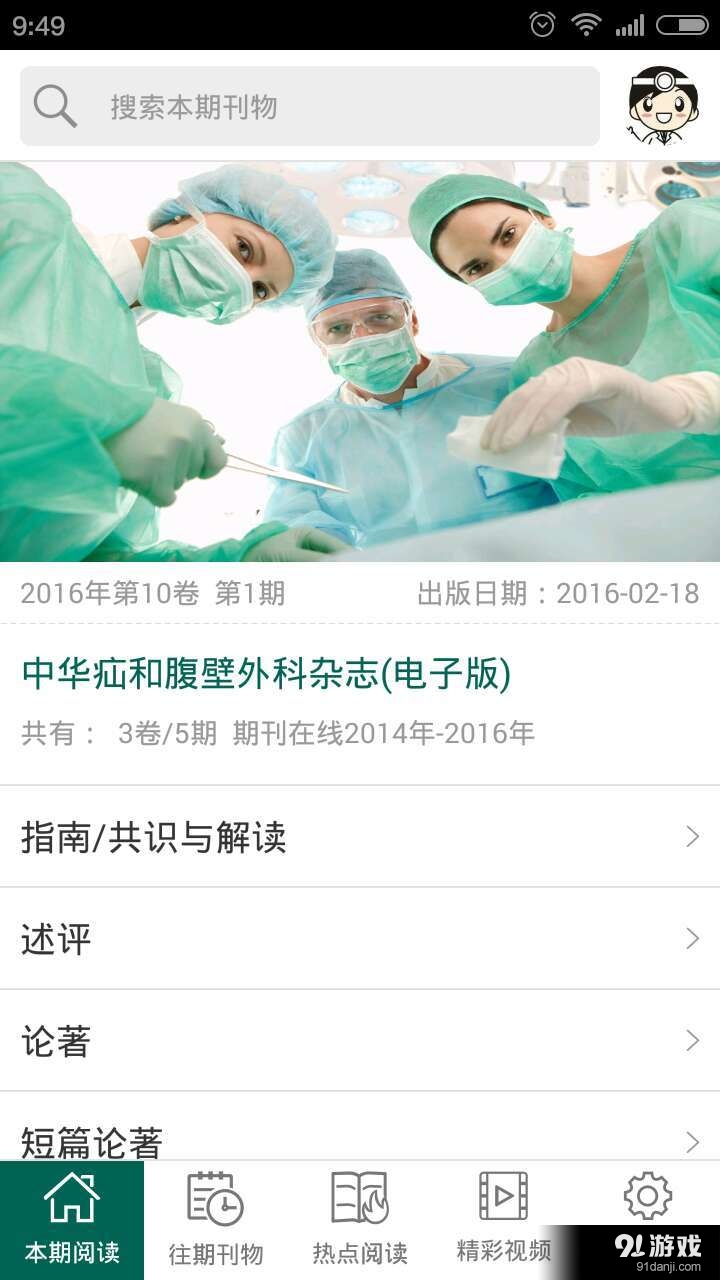Image resolution: width=720 pixels, height=1280 pixels.
Task: Open the app settings gear icon
Action: tap(648, 1195)
